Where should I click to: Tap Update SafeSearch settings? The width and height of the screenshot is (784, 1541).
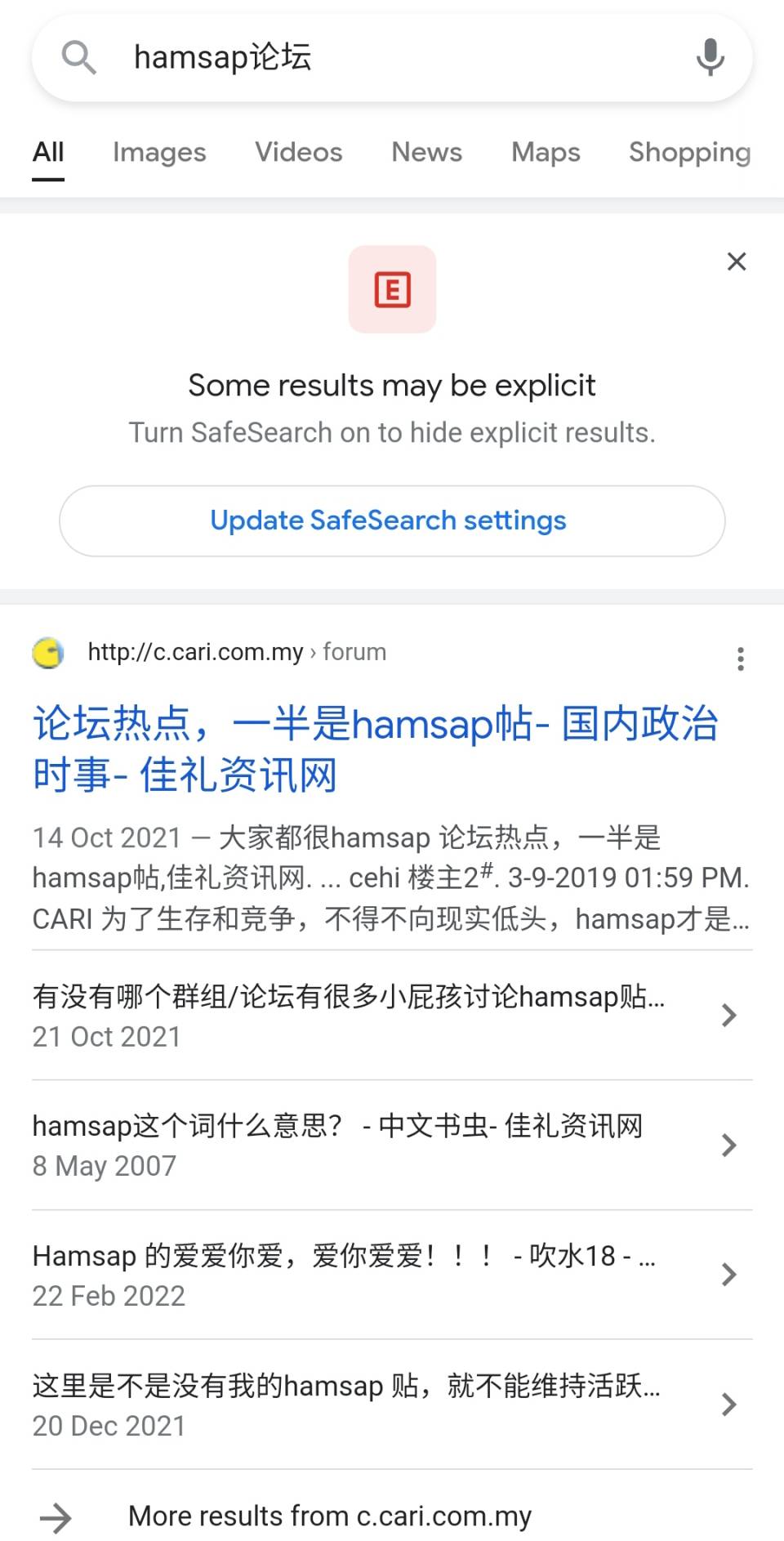point(392,520)
